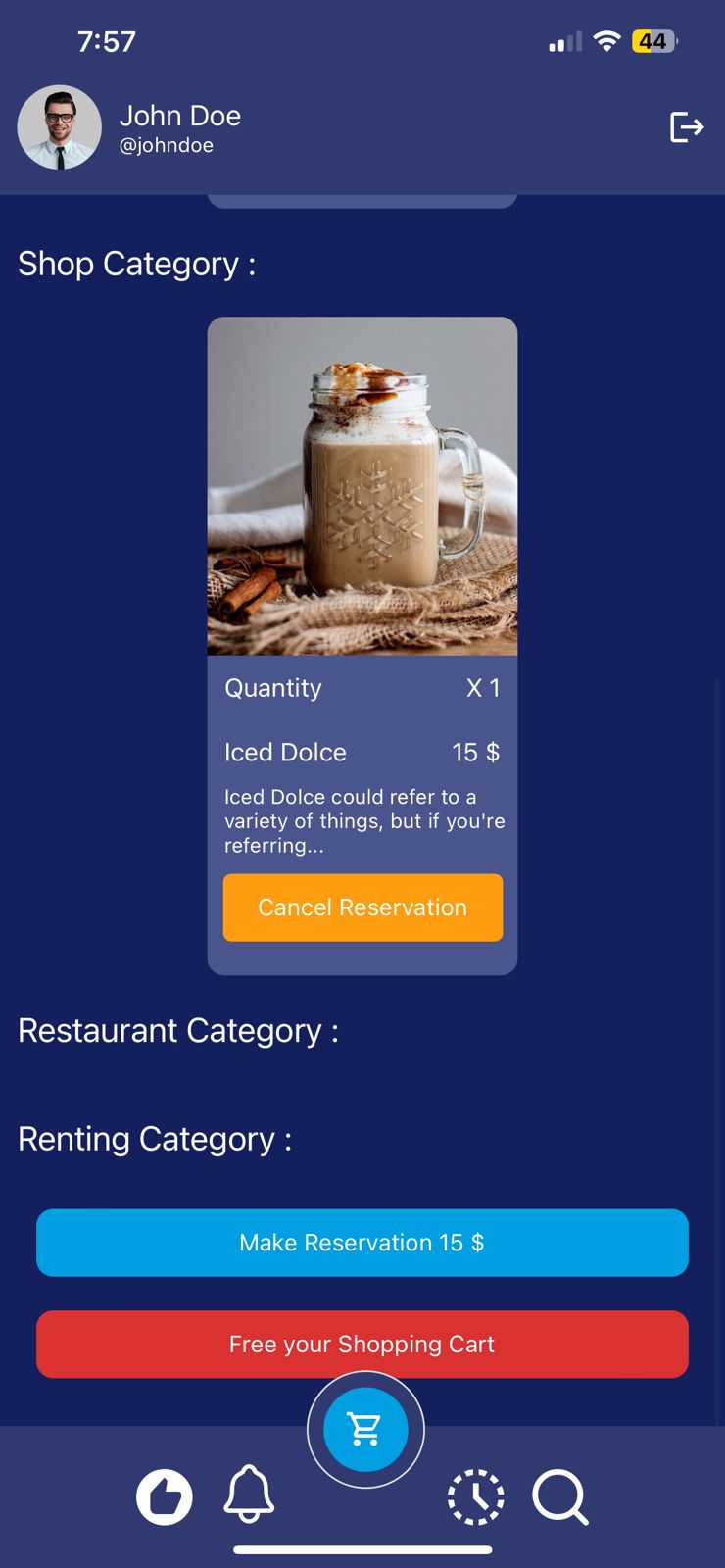725x1568 pixels.
Task: Open the history clock tab
Action: [476, 1497]
